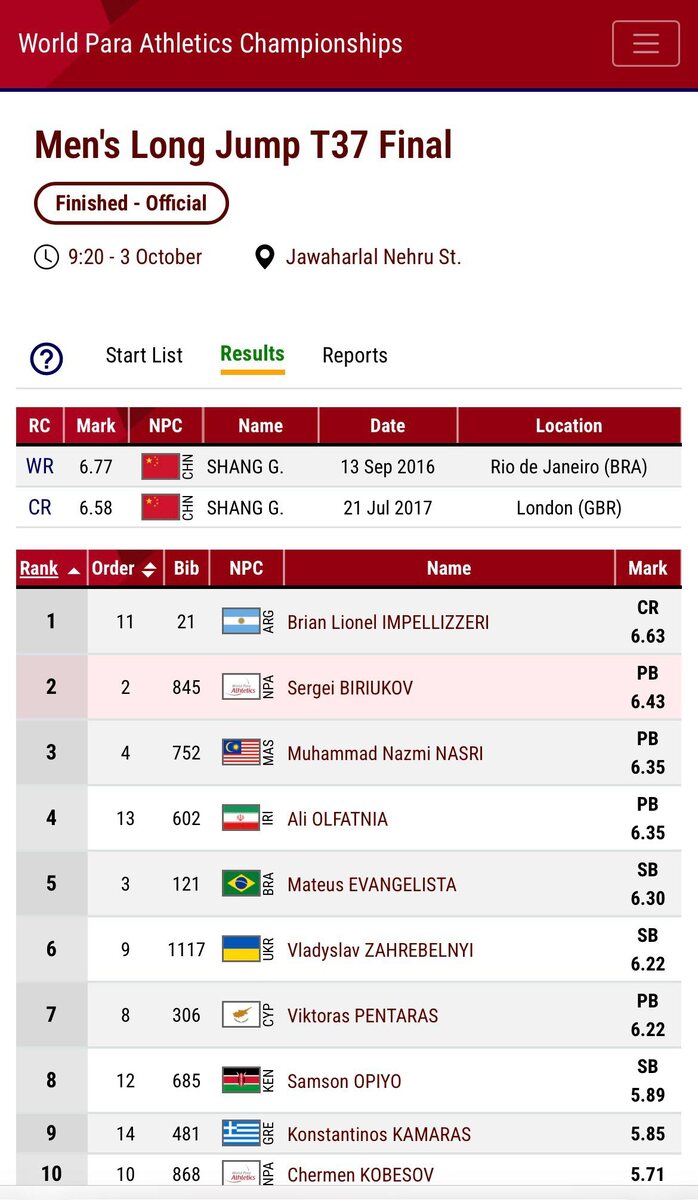The height and width of the screenshot is (1200, 698).
Task: Open Ali OLFATNIA's athlete page
Action: click(x=337, y=819)
